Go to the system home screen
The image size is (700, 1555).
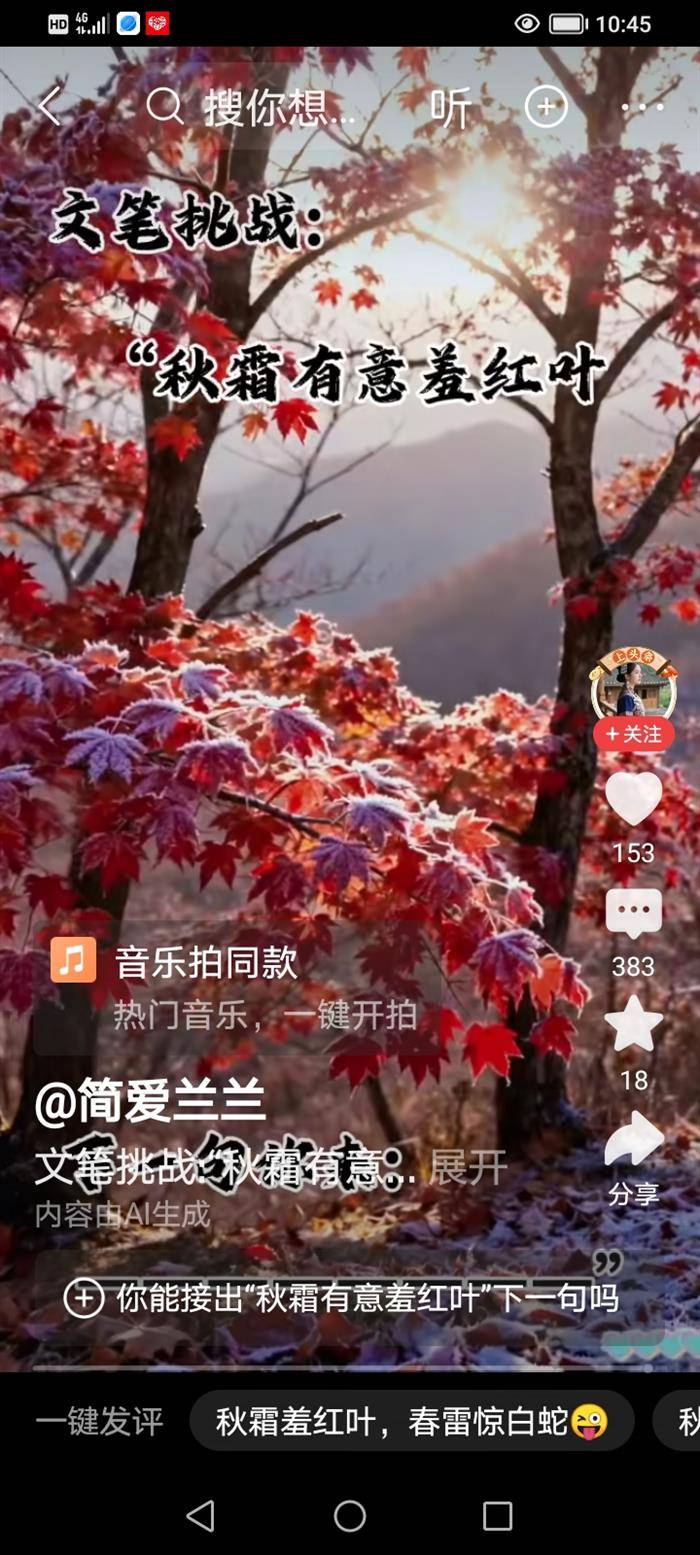(x=349, y=1516)
